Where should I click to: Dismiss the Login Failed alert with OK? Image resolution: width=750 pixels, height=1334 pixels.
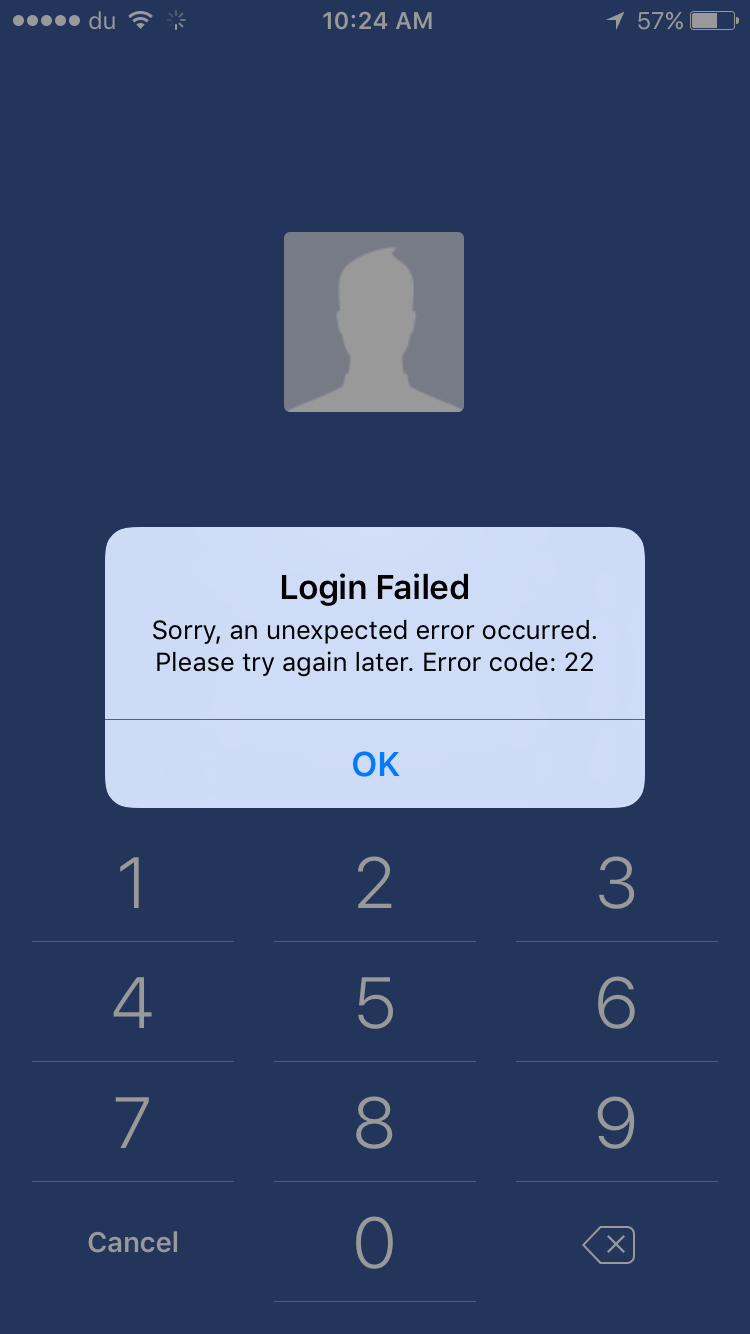375,764
